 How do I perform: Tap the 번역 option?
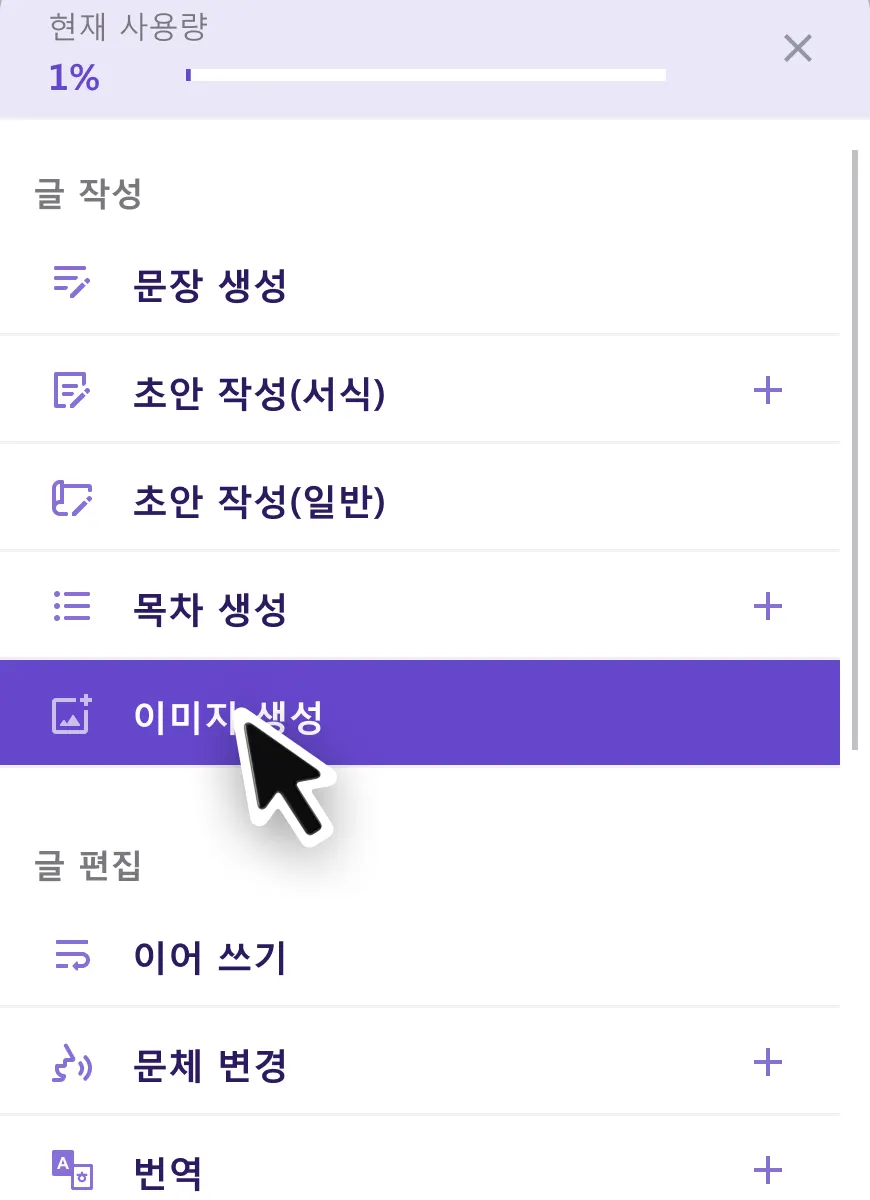[168, 1171]
